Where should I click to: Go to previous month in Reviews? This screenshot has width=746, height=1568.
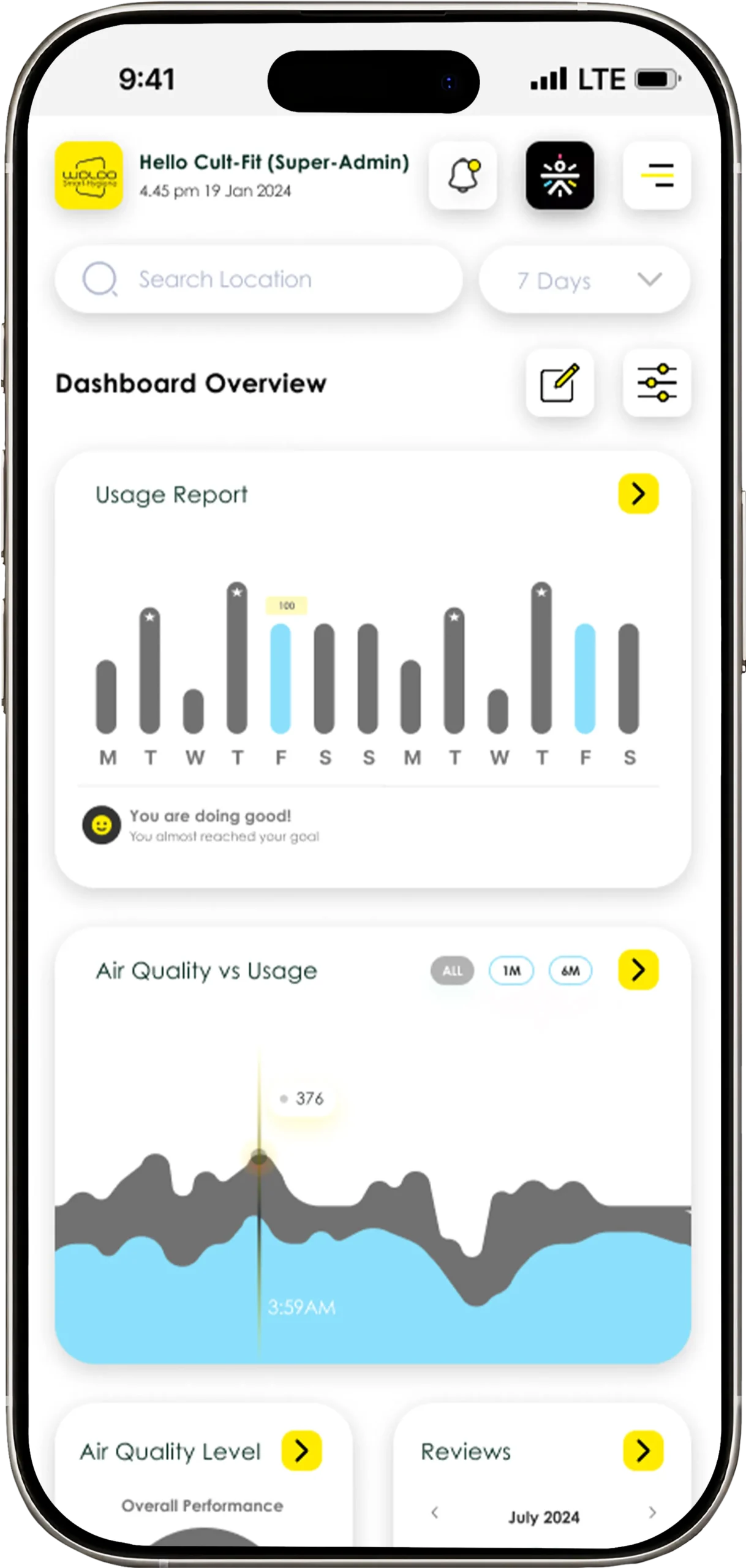[435, 1512]
